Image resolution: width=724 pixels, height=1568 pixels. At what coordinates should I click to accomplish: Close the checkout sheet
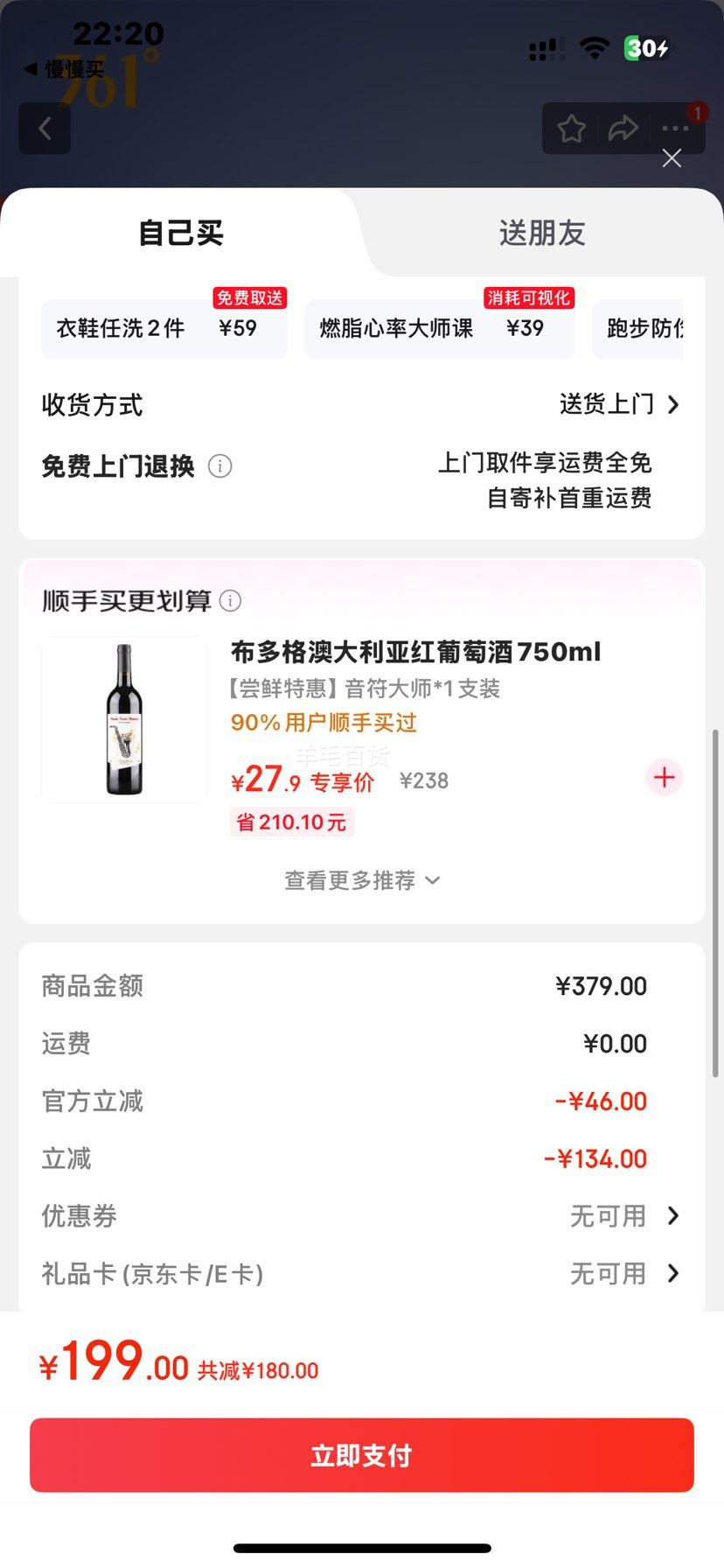click(x=672, y=158)
